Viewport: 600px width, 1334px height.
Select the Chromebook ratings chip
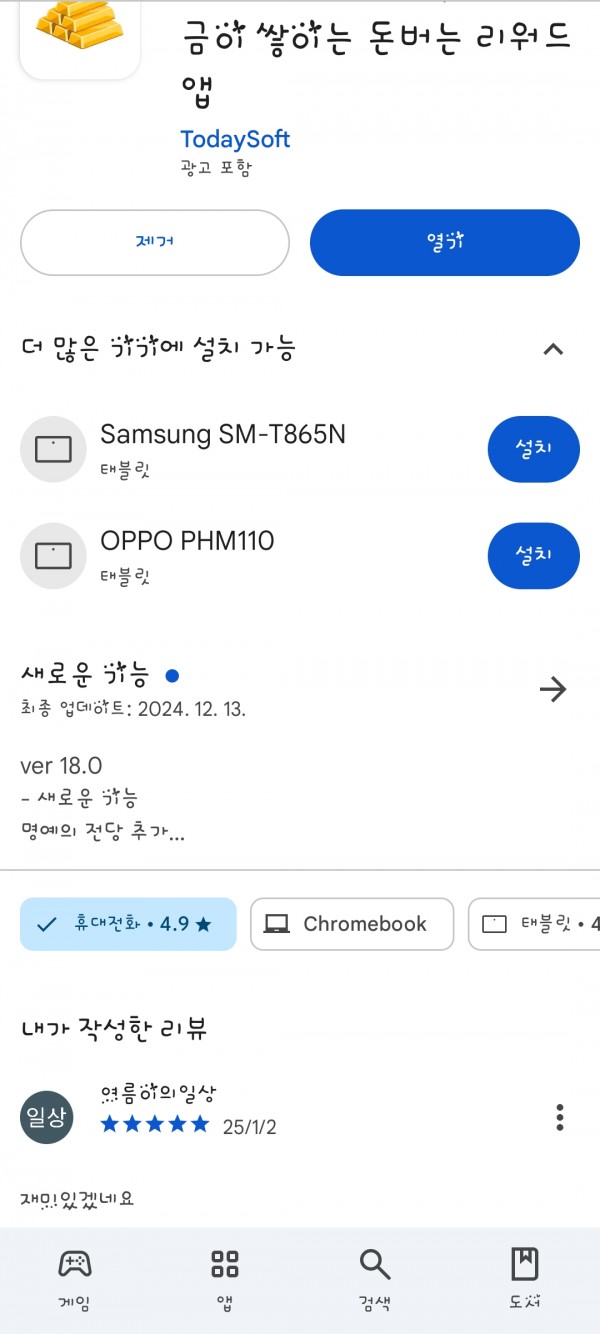click(352, 924)
